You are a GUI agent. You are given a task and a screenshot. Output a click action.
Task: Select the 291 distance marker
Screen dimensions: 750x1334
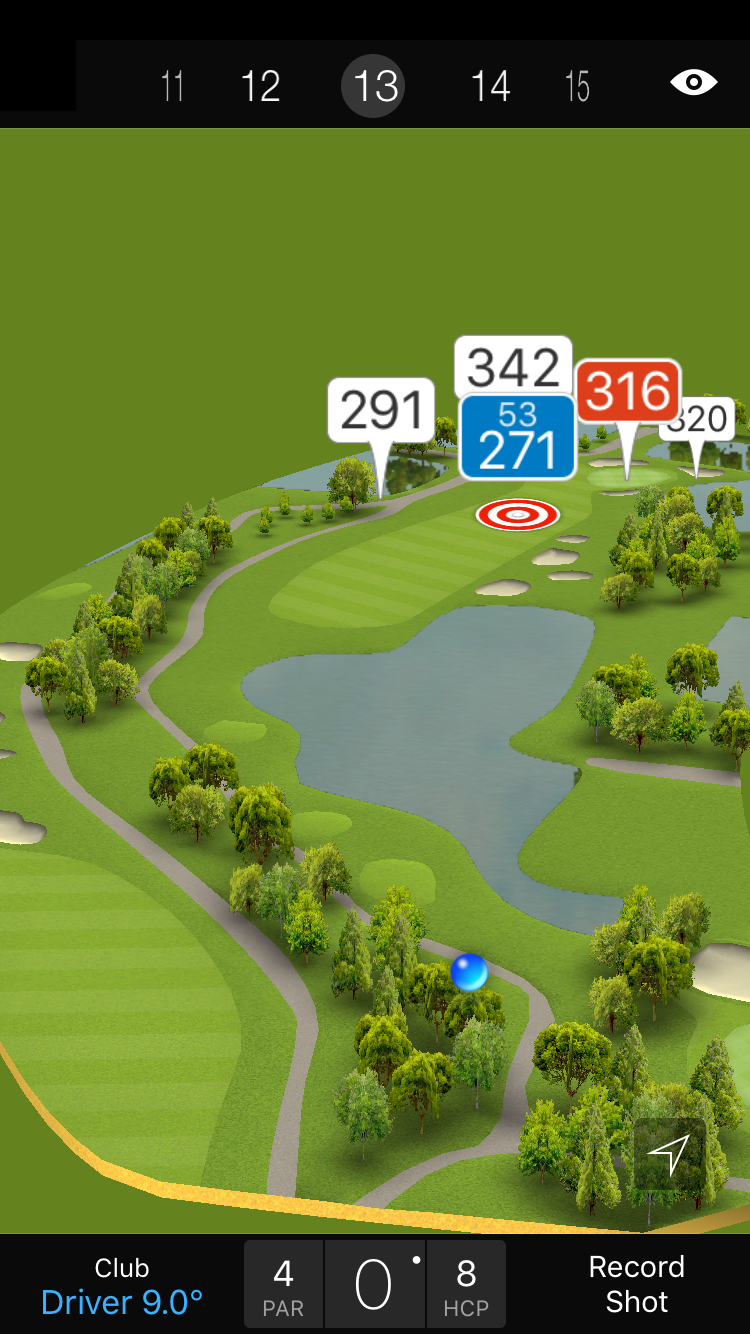380,411
